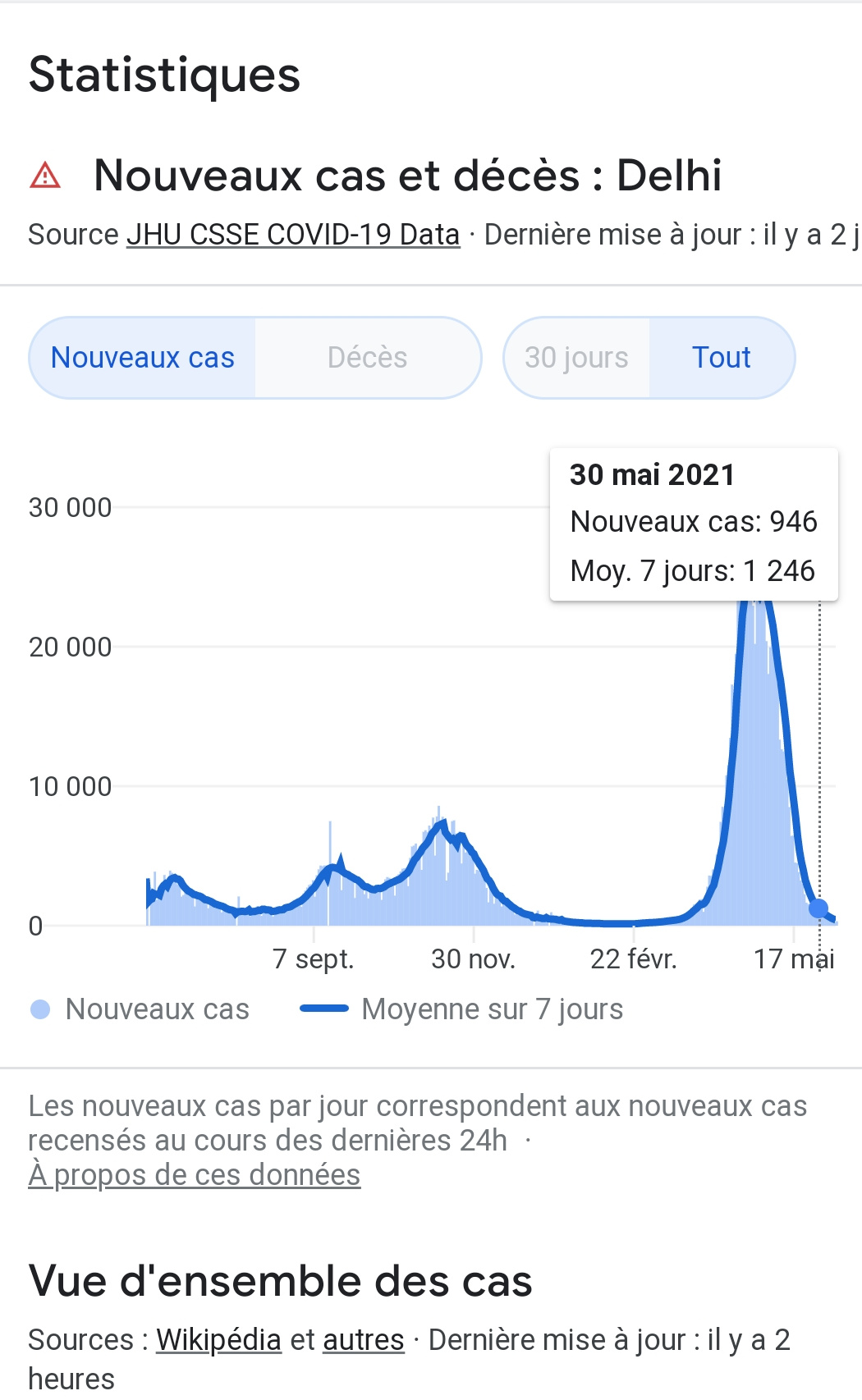Open the autres sources link
This screenshot has width=862, height=1400.
(x=363, y=1339)
